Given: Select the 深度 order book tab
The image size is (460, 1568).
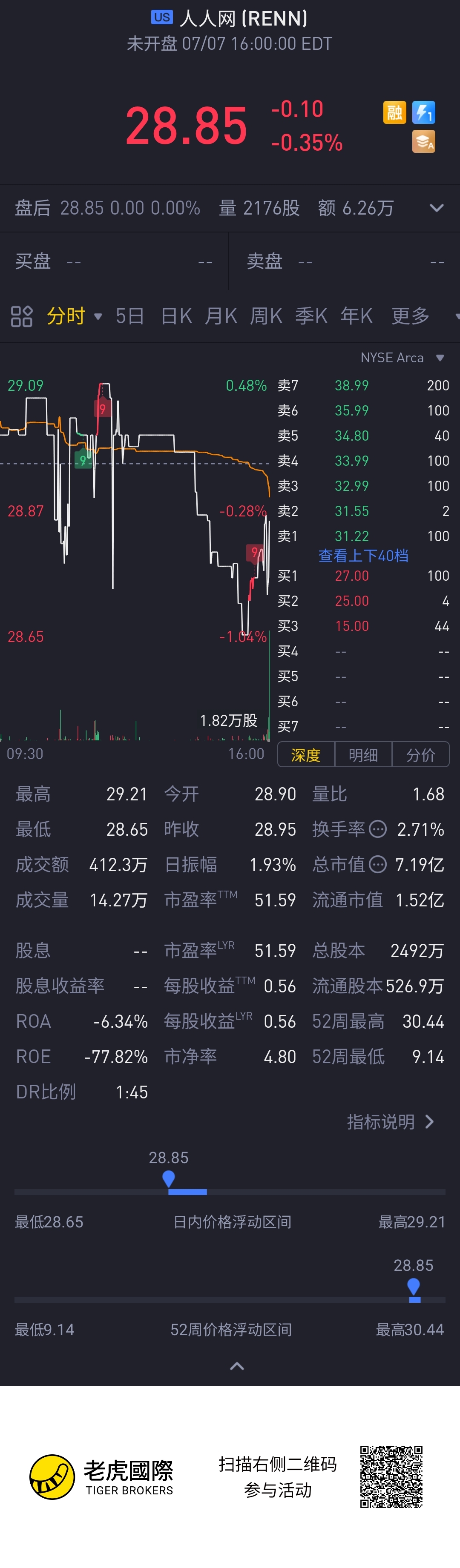Looking at the screenshot, I should (306, 755).
